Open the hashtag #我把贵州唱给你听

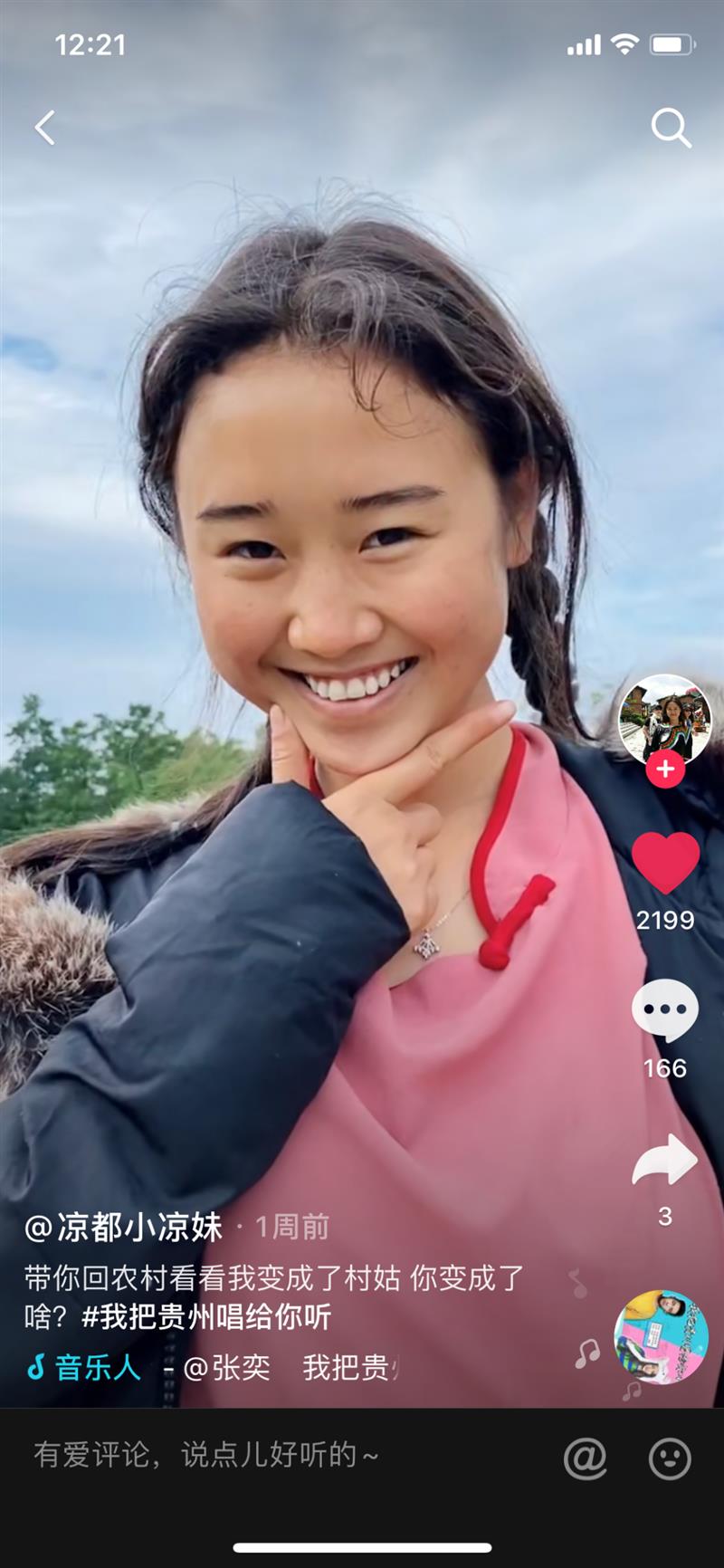click(x=206, y=1316)
